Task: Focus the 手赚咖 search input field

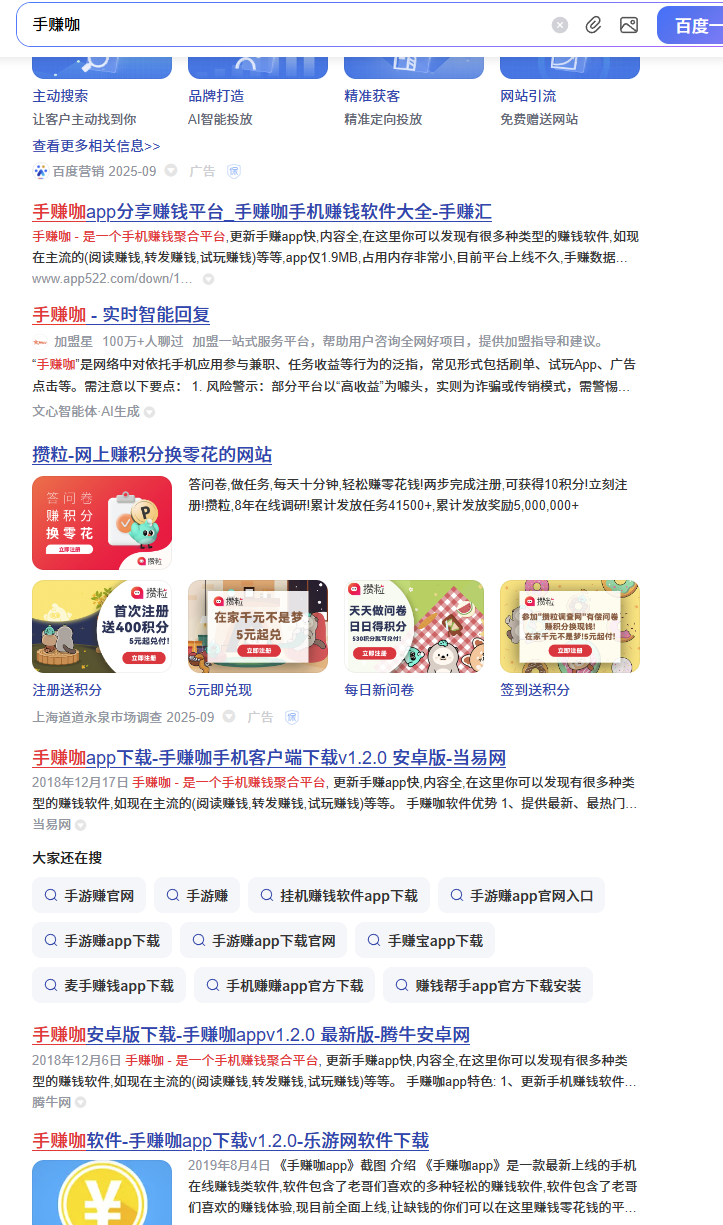Action: [280, 25]
